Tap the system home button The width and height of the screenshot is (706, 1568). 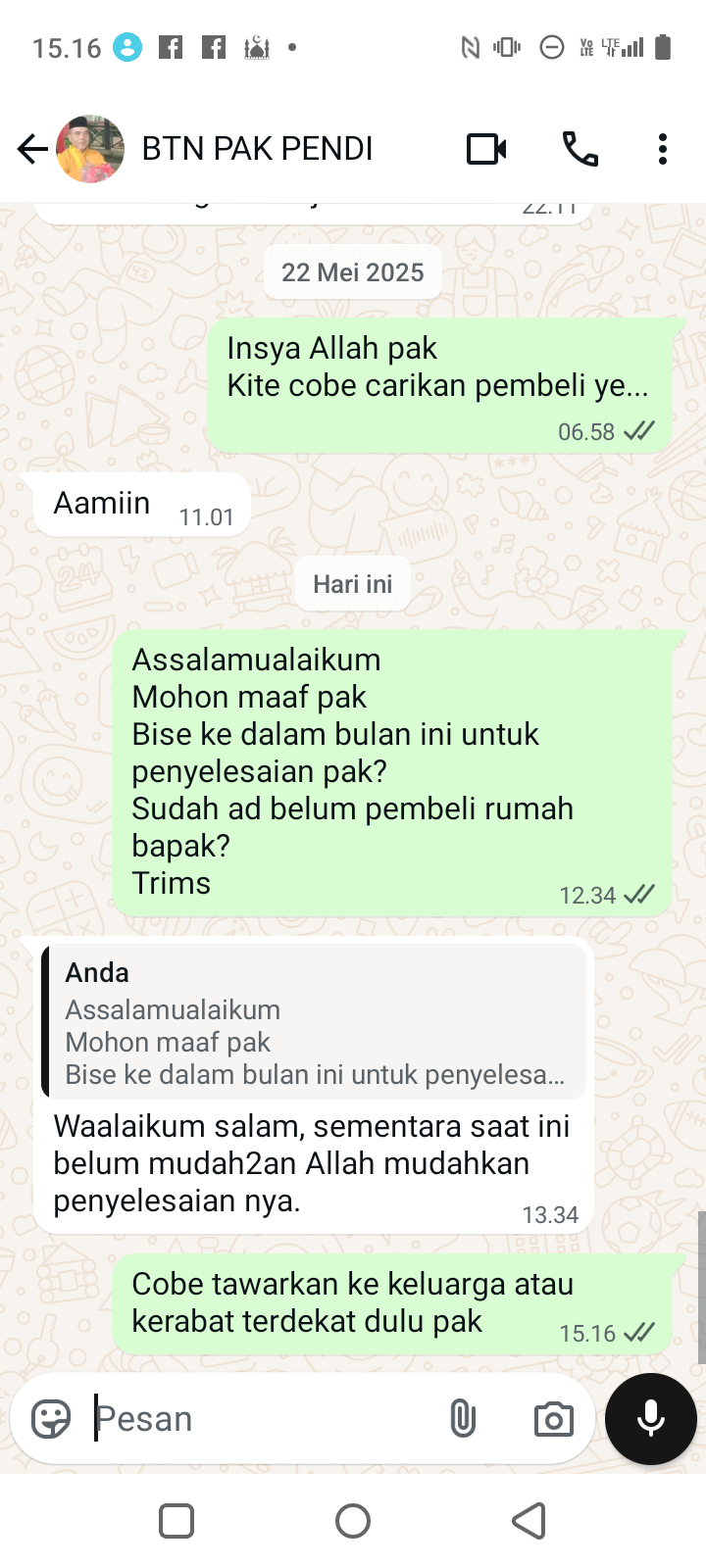pyautogui.click(x=353, y=1521)
